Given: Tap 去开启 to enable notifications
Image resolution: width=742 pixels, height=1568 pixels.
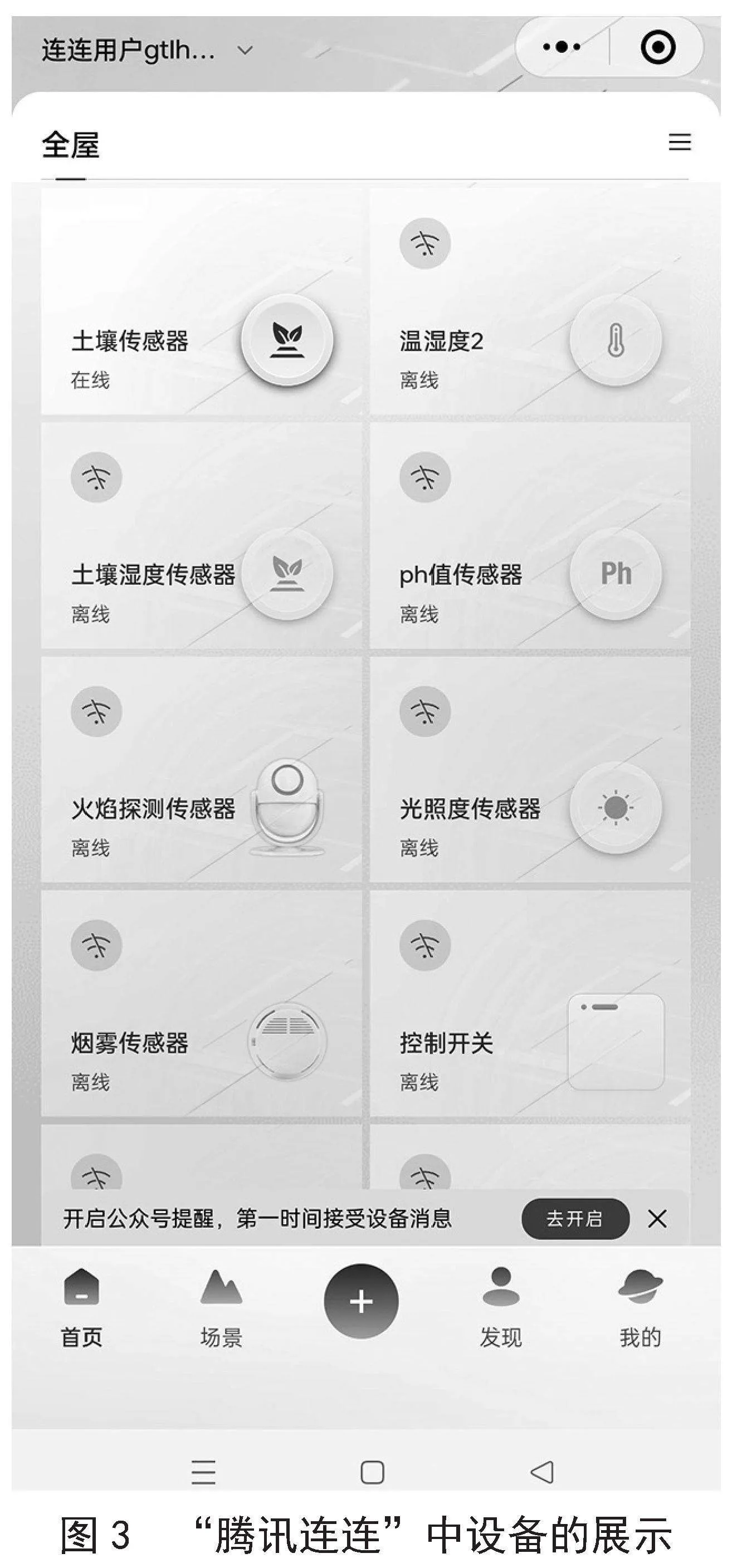Looking at the screenshot, I should point(575,1219).
